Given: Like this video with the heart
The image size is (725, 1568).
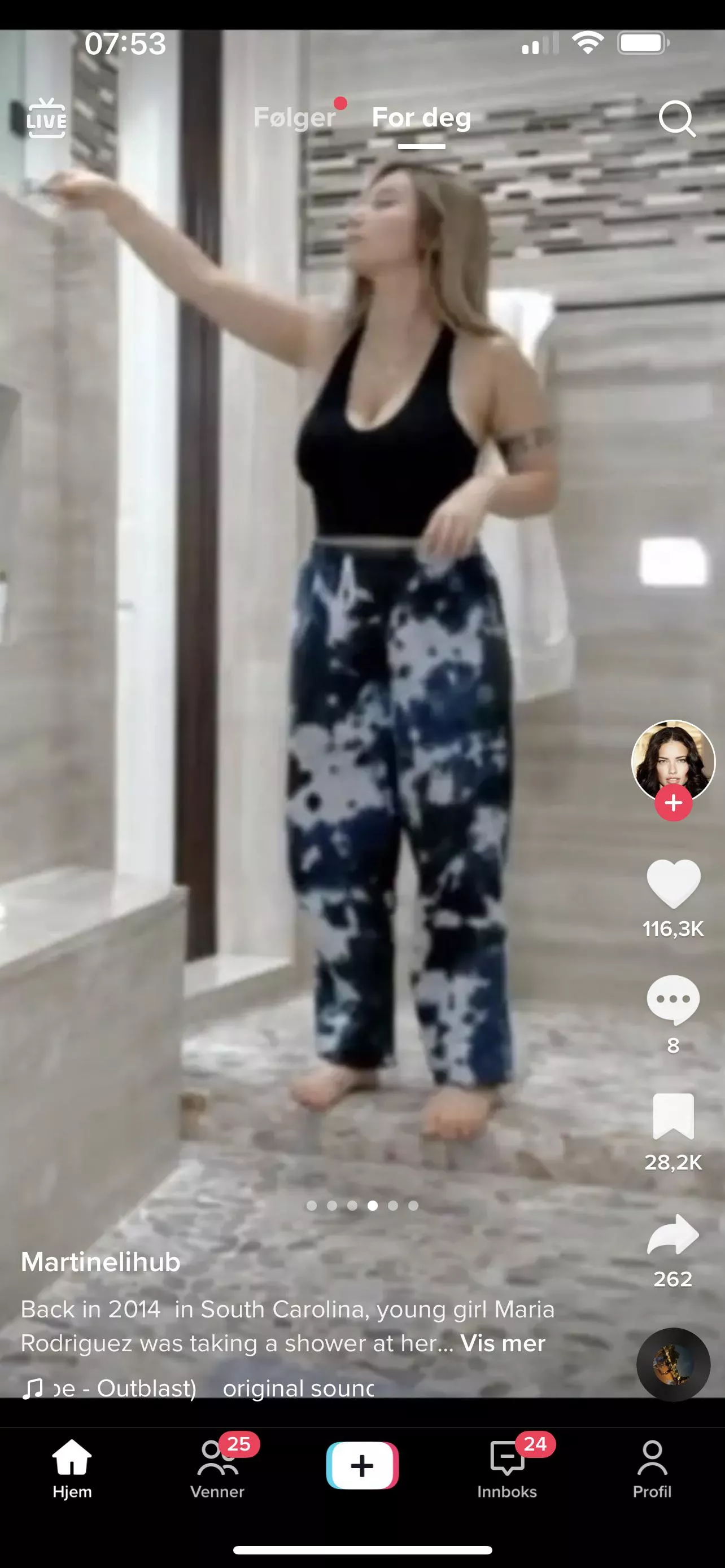Looking at the screenshot, I should 672,884.
